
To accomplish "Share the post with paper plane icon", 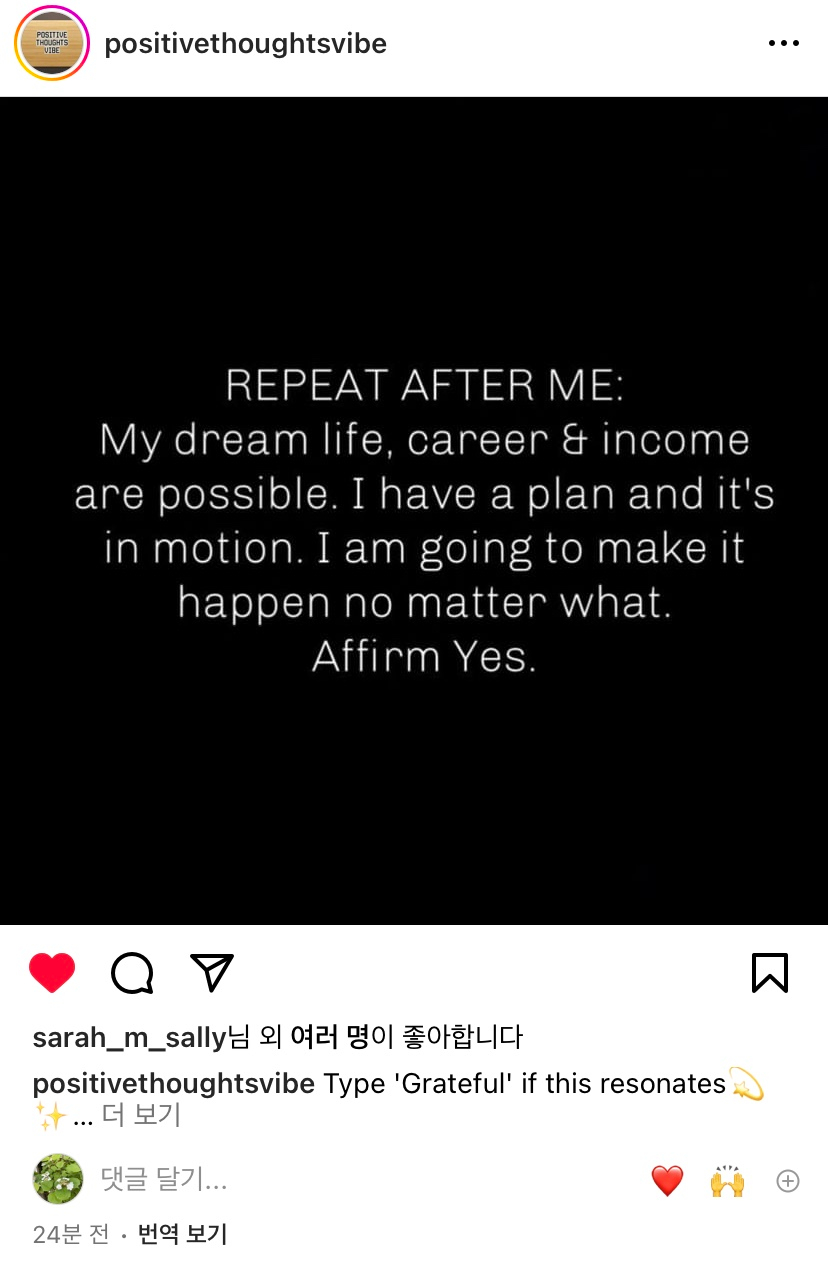I will (x=211, y=972).
